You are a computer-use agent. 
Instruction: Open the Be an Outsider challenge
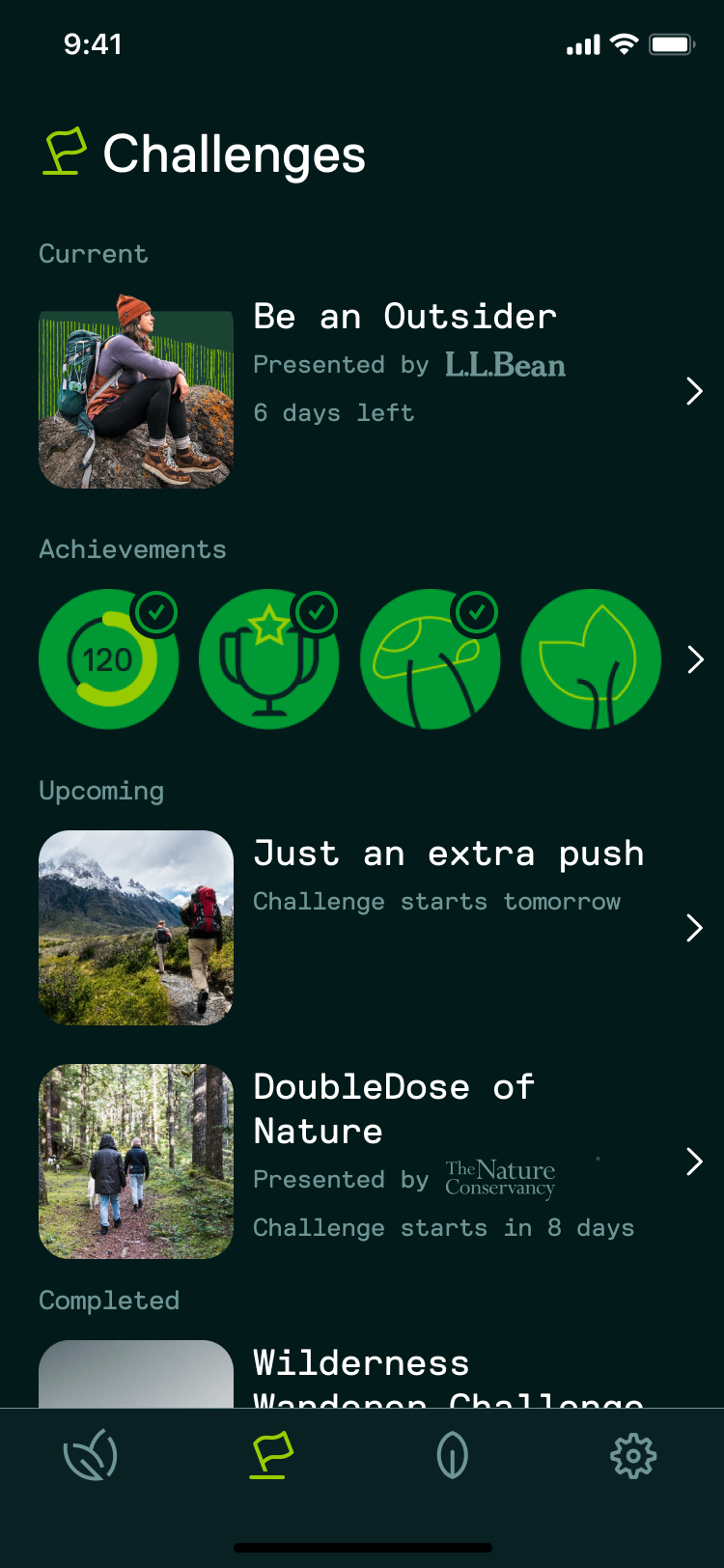[404, 317]
